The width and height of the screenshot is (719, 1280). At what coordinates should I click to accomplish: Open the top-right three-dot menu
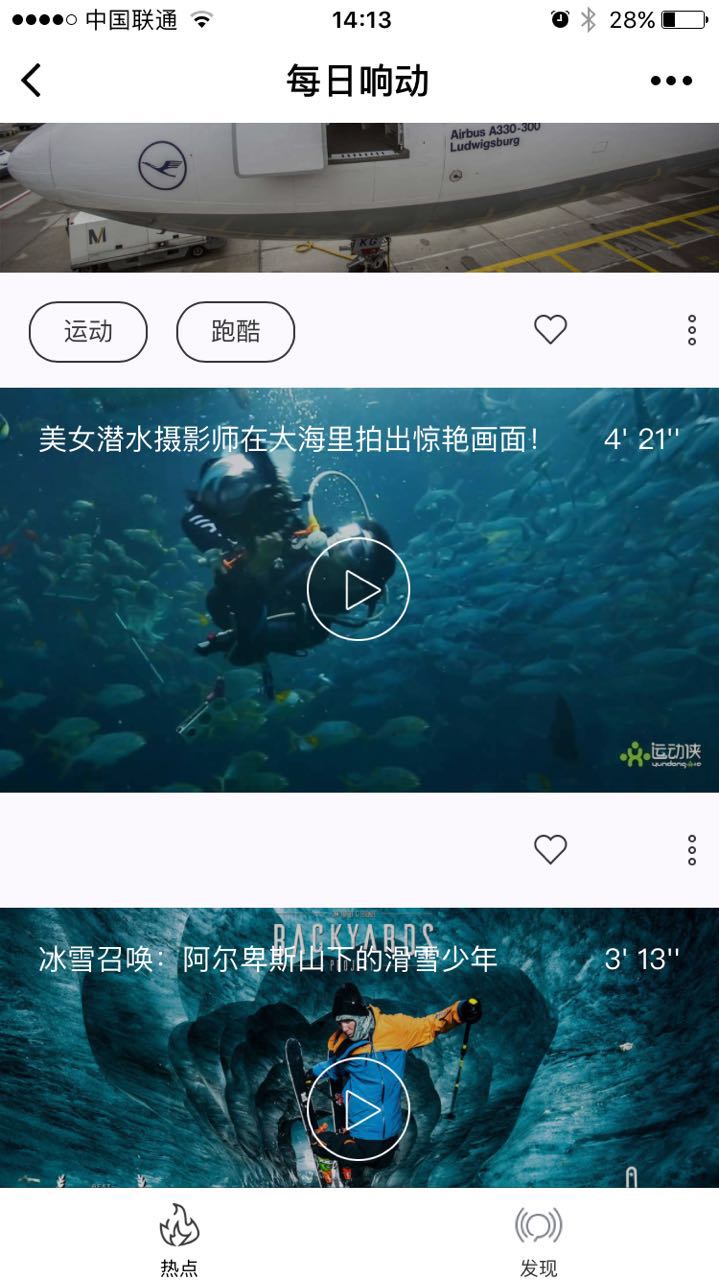[x=671, y=81]
